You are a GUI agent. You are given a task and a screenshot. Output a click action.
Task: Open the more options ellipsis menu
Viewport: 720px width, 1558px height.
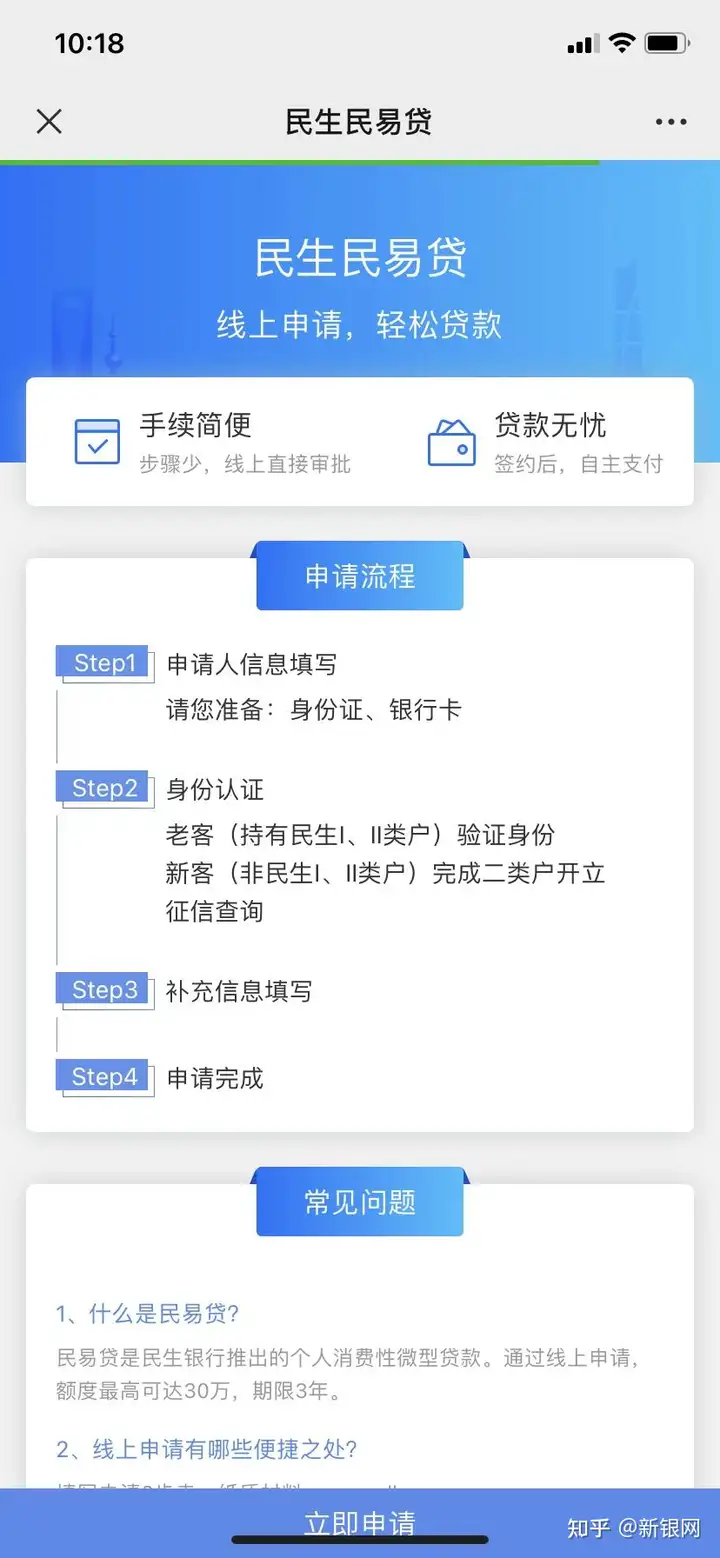pyautogui.click(x=669, y=120)
